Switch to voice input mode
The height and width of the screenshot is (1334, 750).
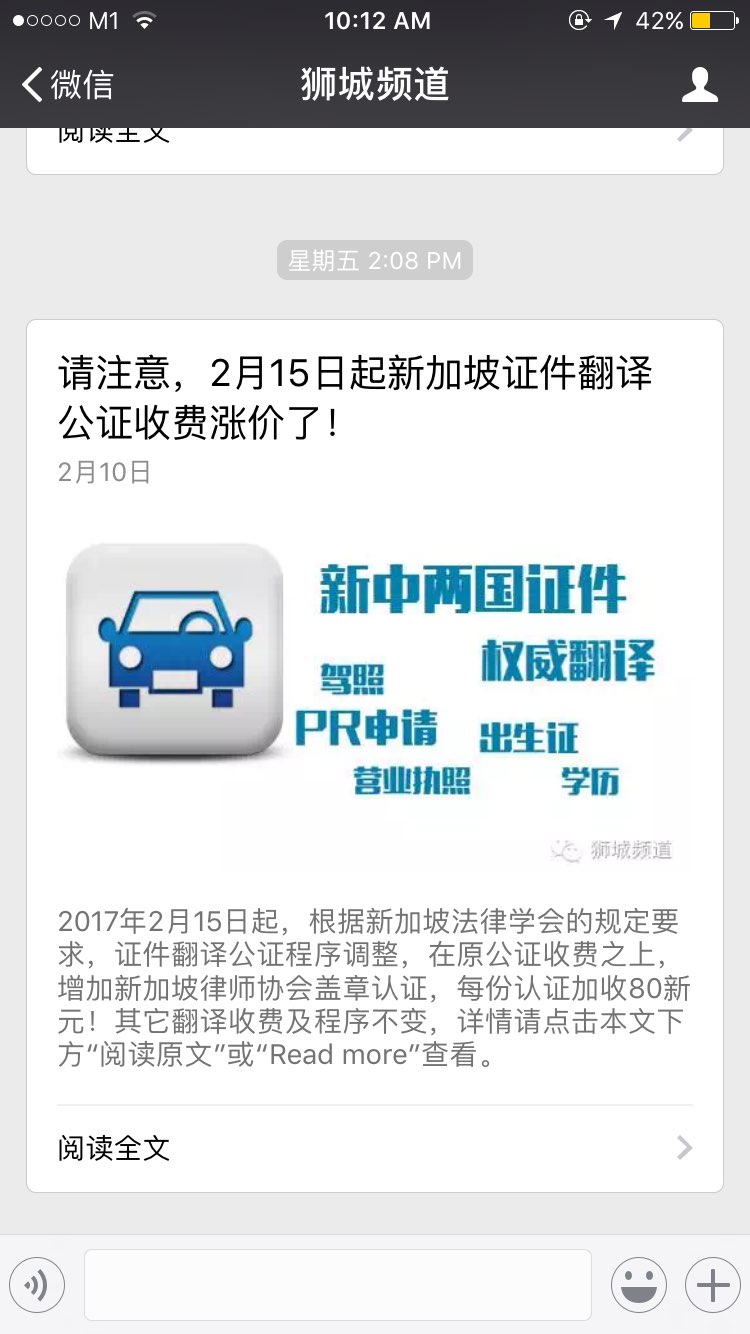point(37,1284)
